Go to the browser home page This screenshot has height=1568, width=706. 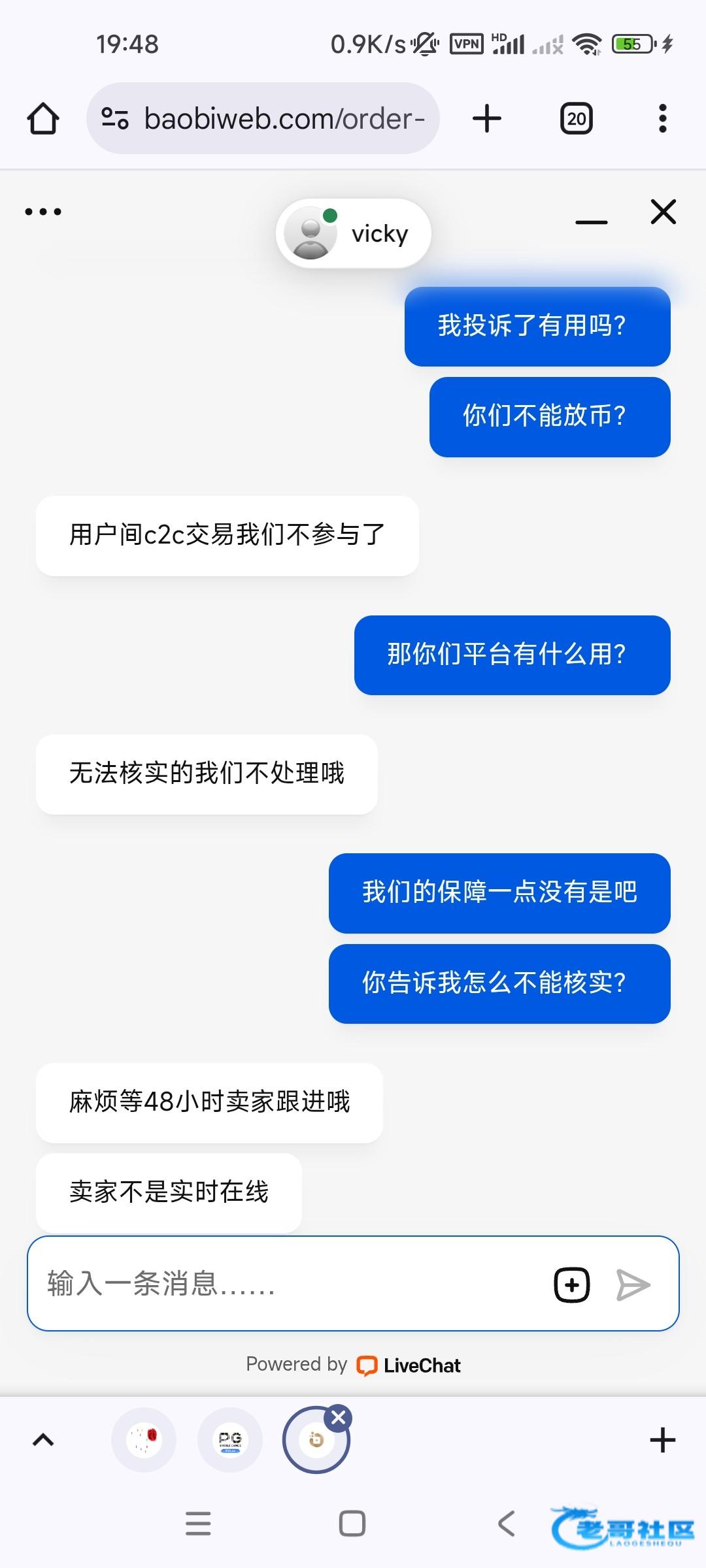43,119
